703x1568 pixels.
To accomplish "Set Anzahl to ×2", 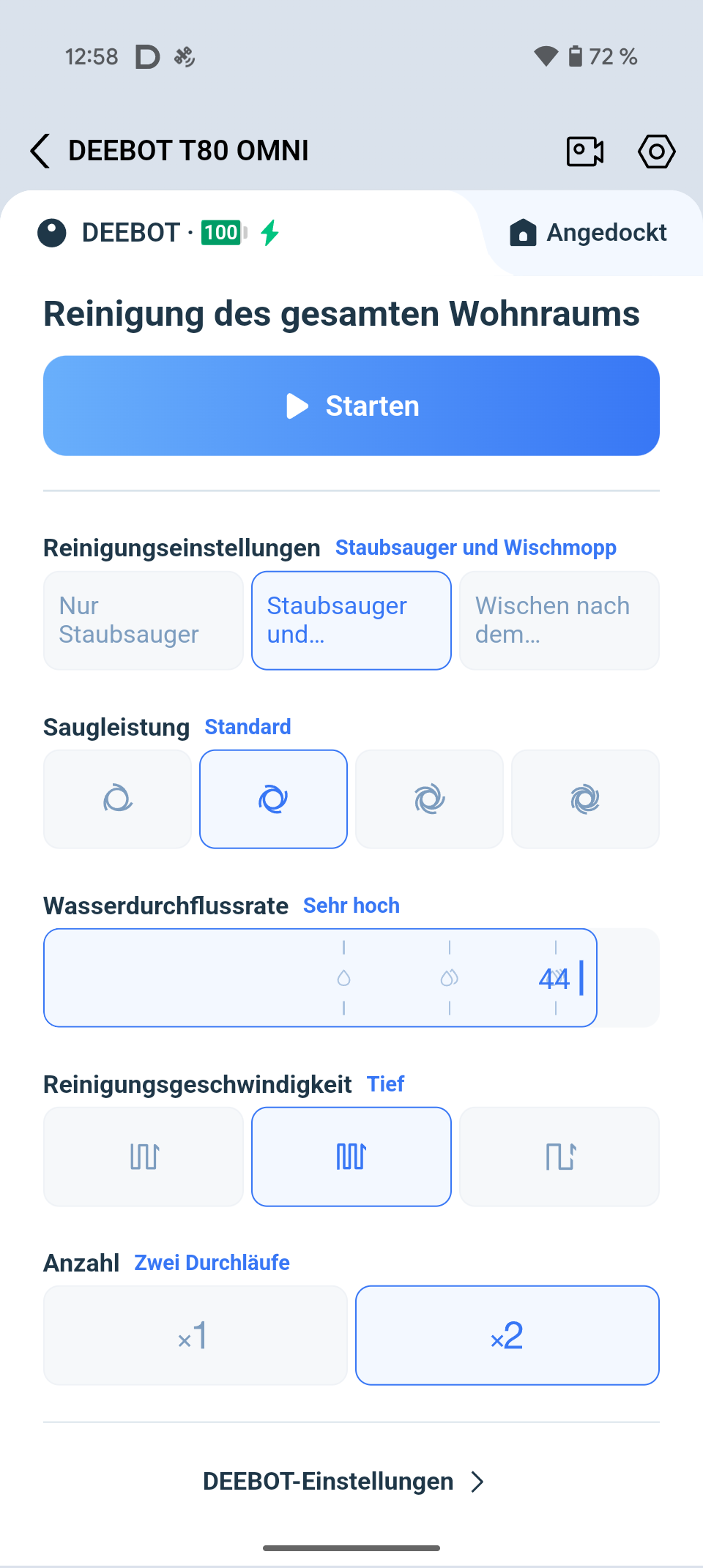I will [507, 1335].
